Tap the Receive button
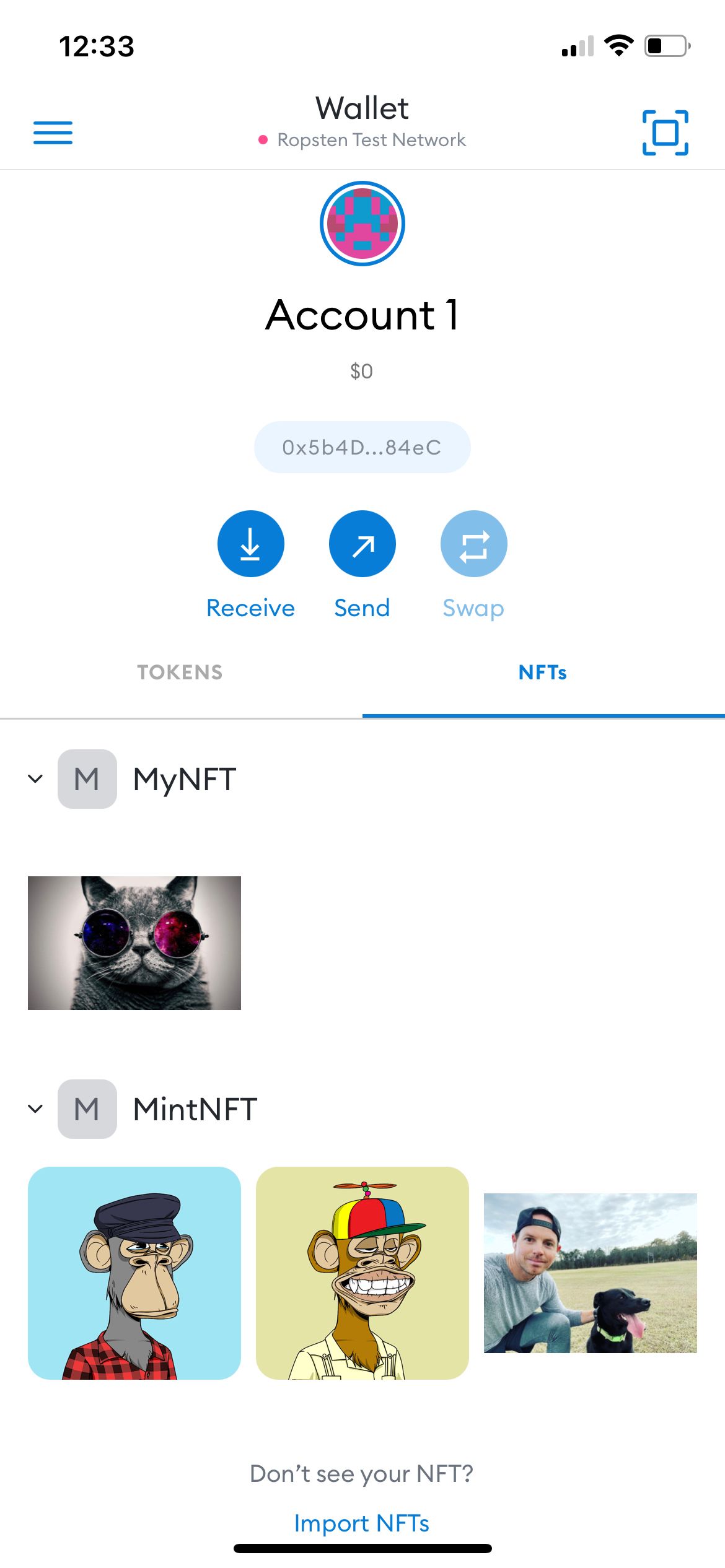This screenshot has height=1568, width=725. pyautogui.click(x=250, y=544)
